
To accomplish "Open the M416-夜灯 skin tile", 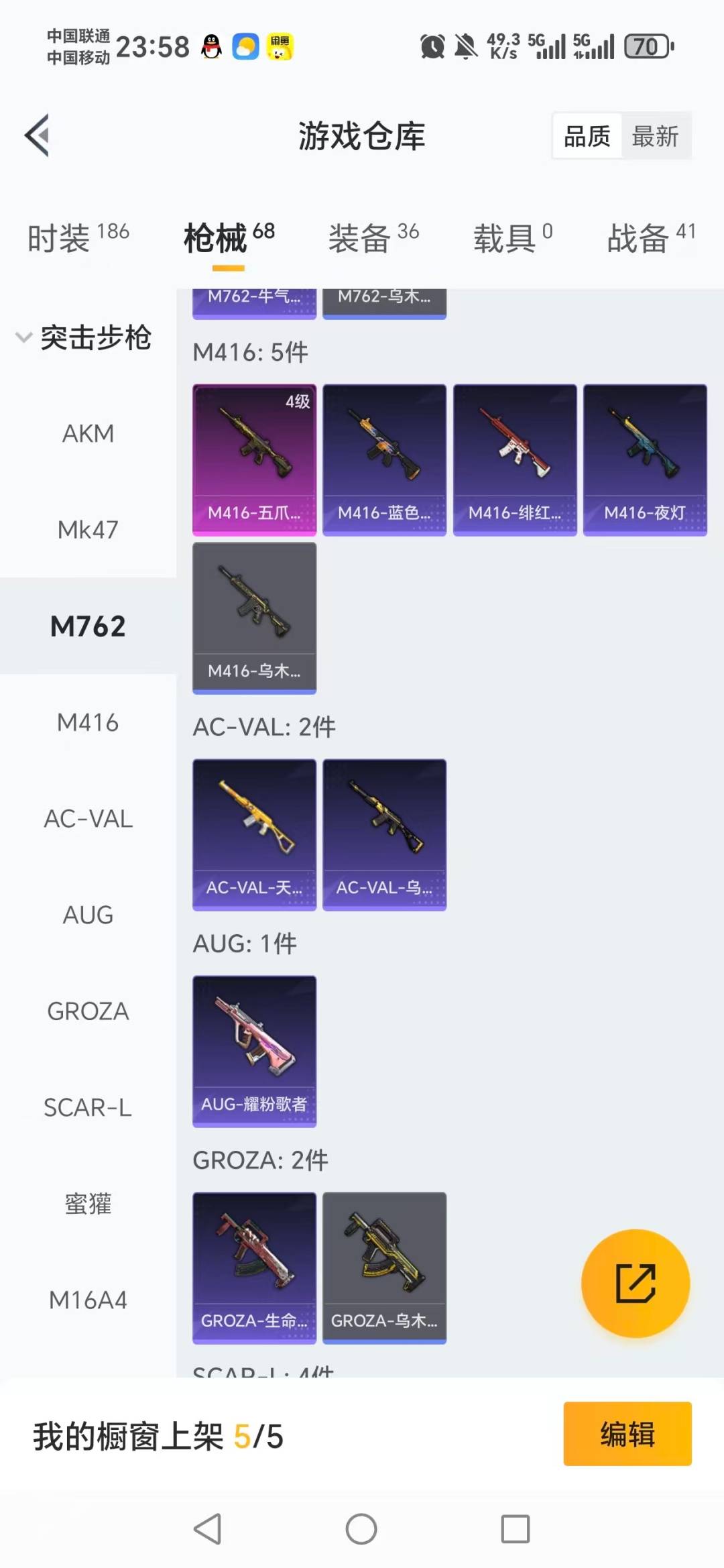I will coord(645,459).
